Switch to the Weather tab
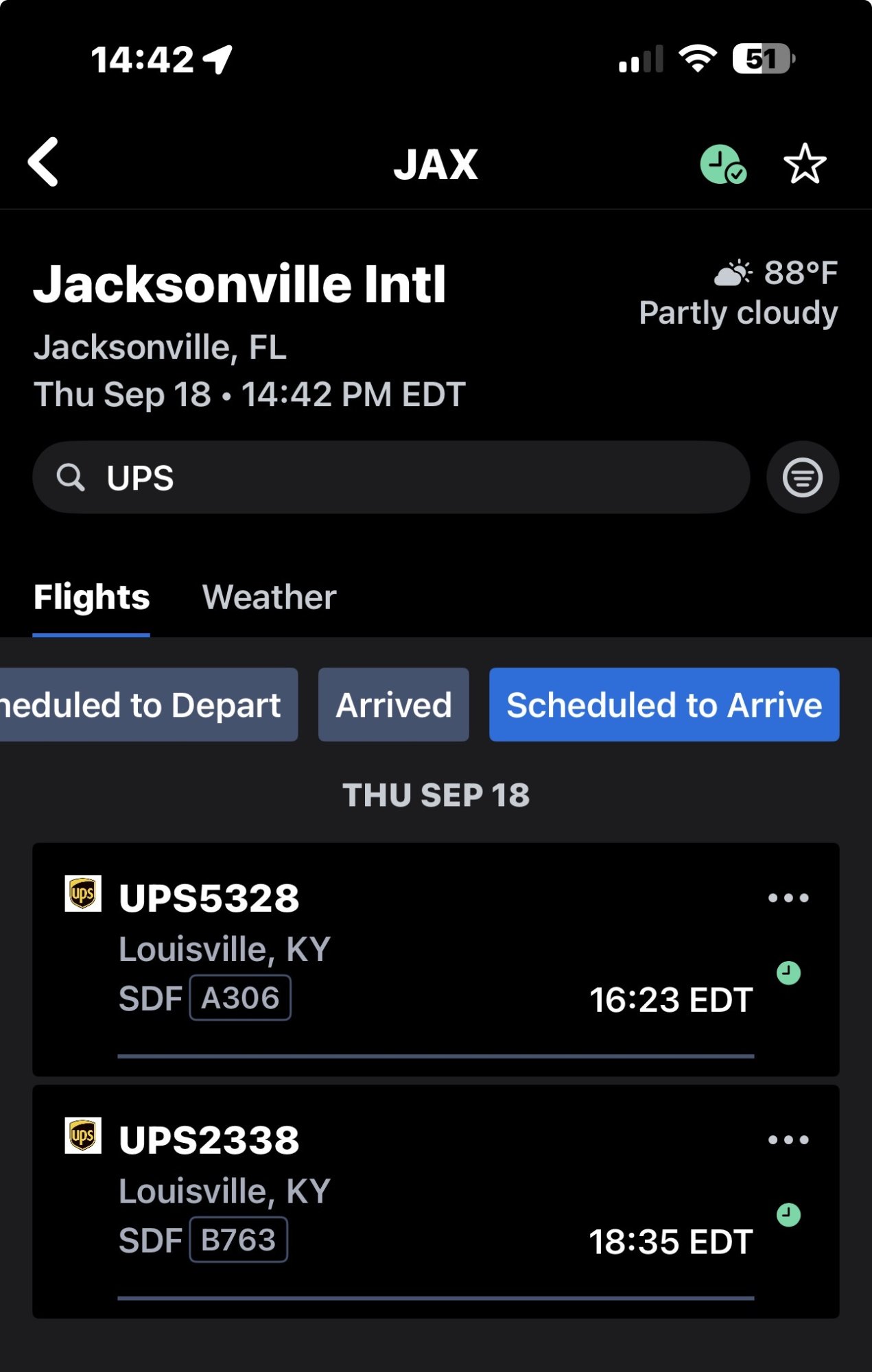 point(269,598)
